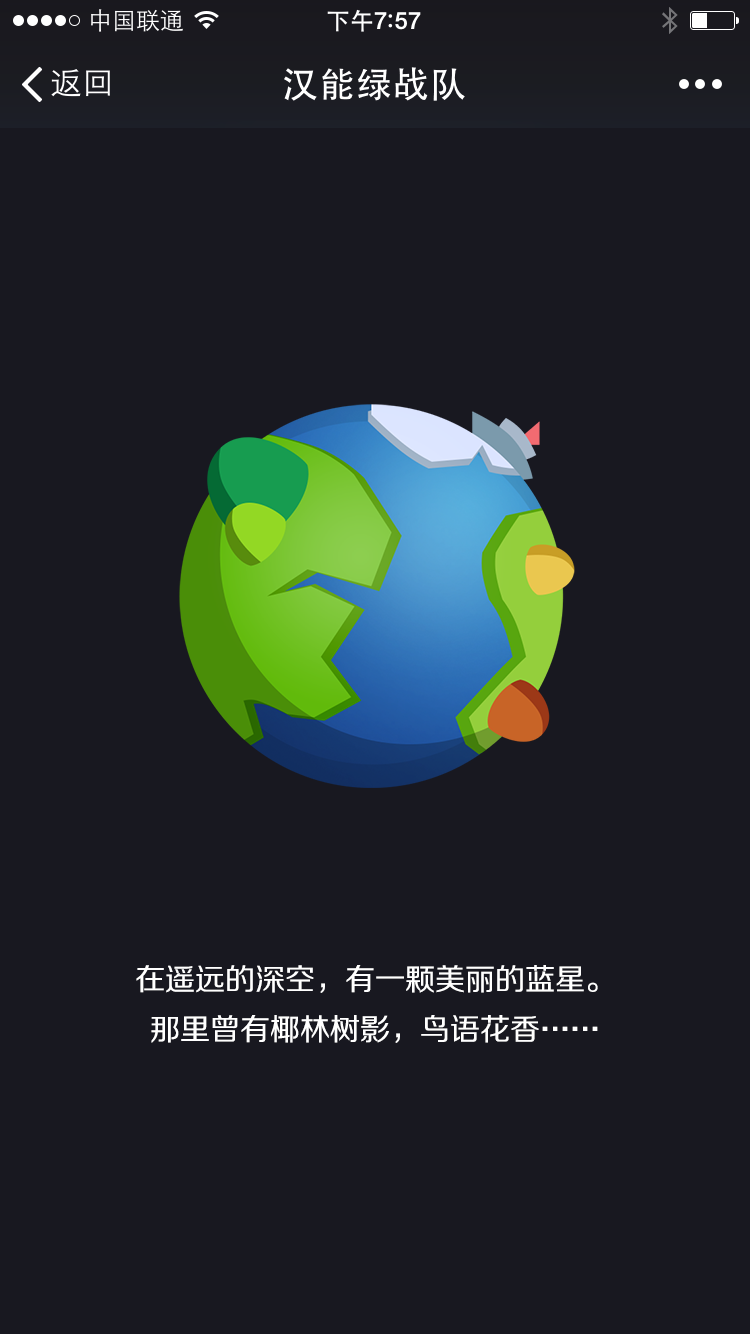Tap the 返回 back button
This screenshot has width=750, height=1334.
tap(66, 84)
